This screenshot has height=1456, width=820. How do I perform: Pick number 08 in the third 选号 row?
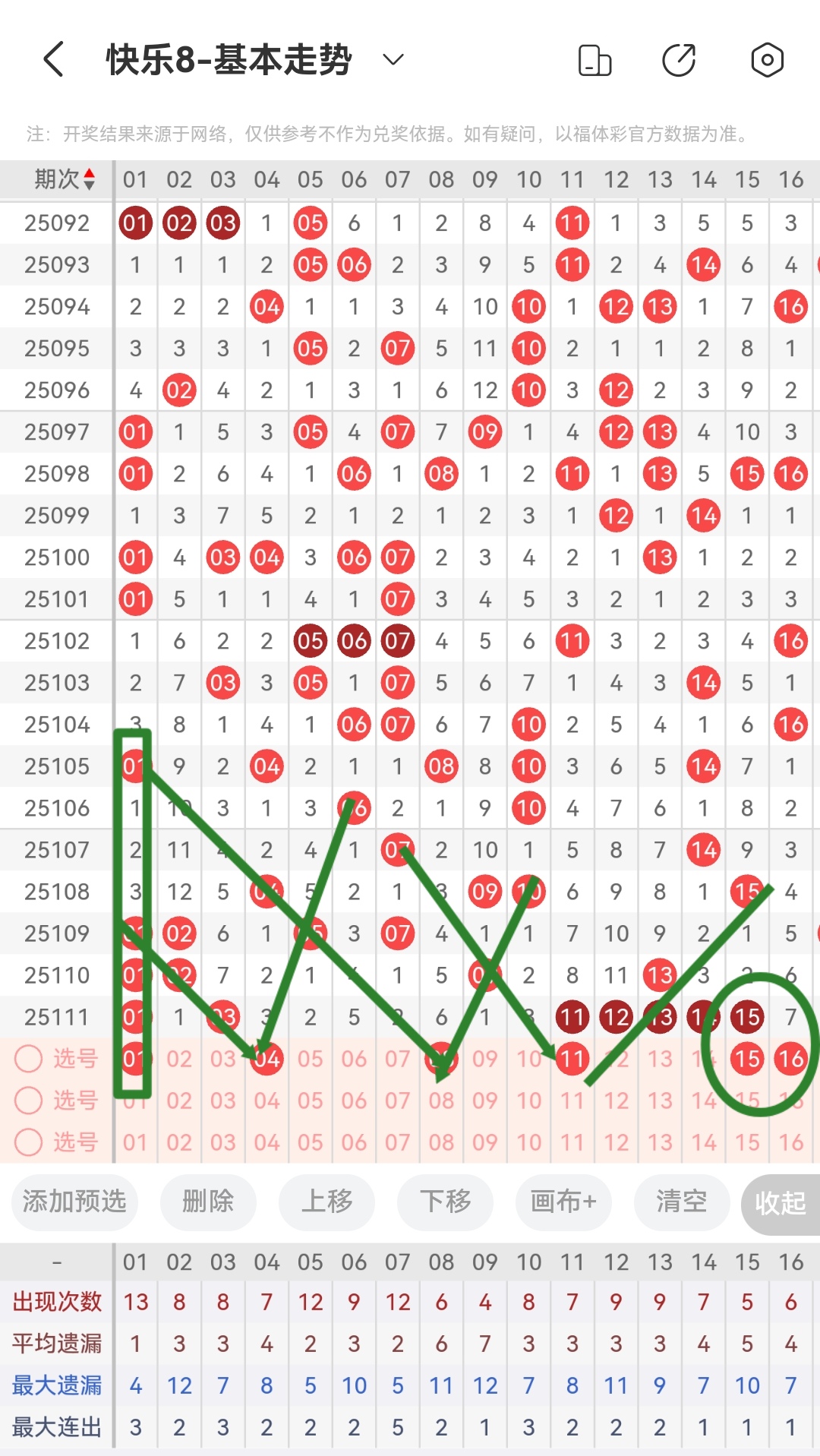coord(441,1142)
